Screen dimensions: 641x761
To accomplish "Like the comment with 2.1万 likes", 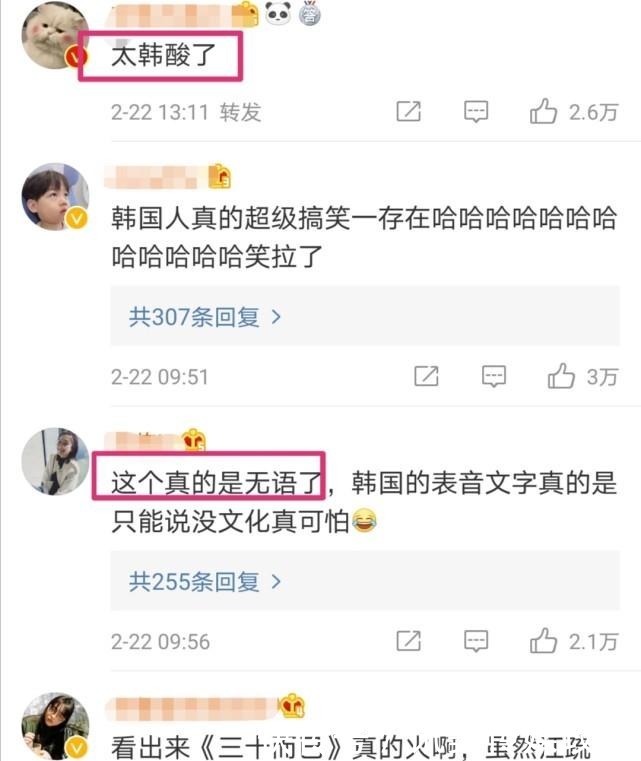I will click(545, 640).
